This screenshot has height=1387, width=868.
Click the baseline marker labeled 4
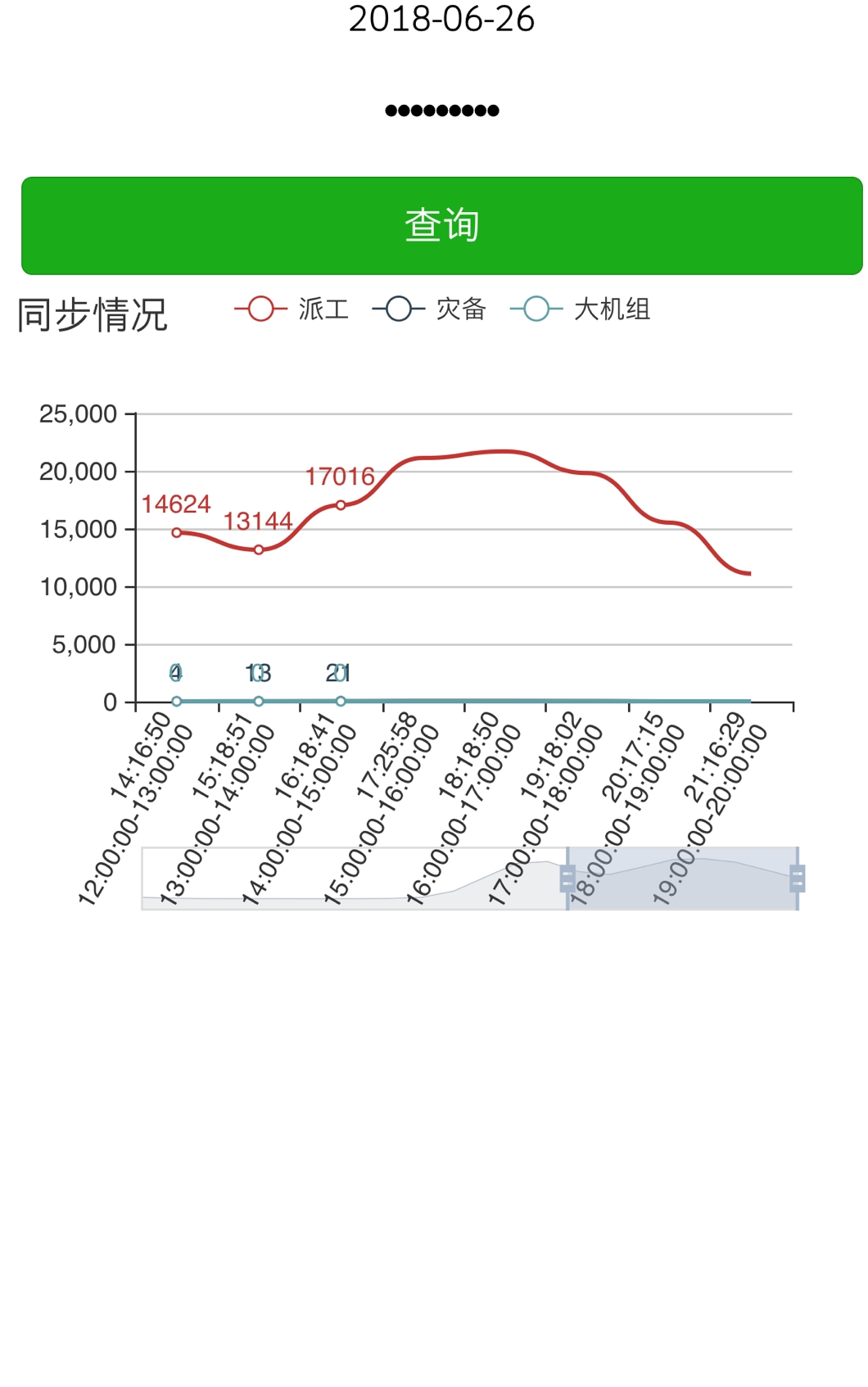click(176, 701)
